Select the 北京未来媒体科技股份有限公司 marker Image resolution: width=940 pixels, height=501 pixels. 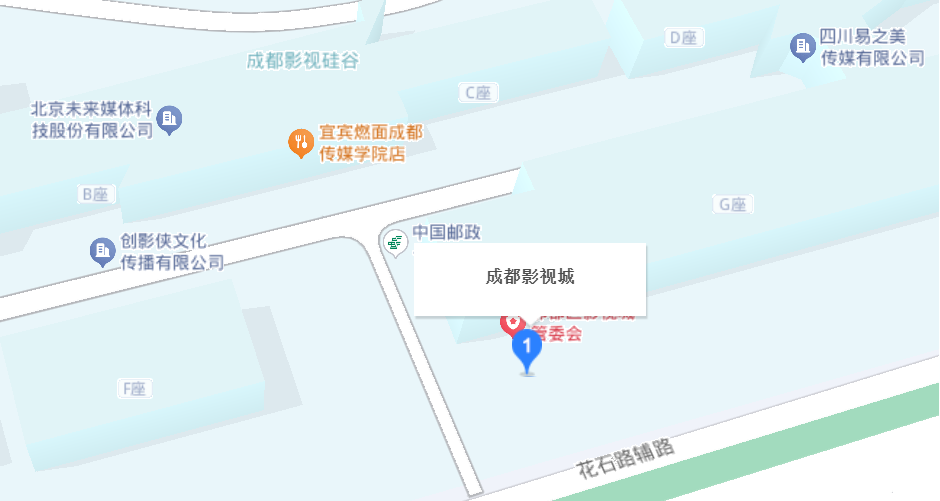(170, 120)
